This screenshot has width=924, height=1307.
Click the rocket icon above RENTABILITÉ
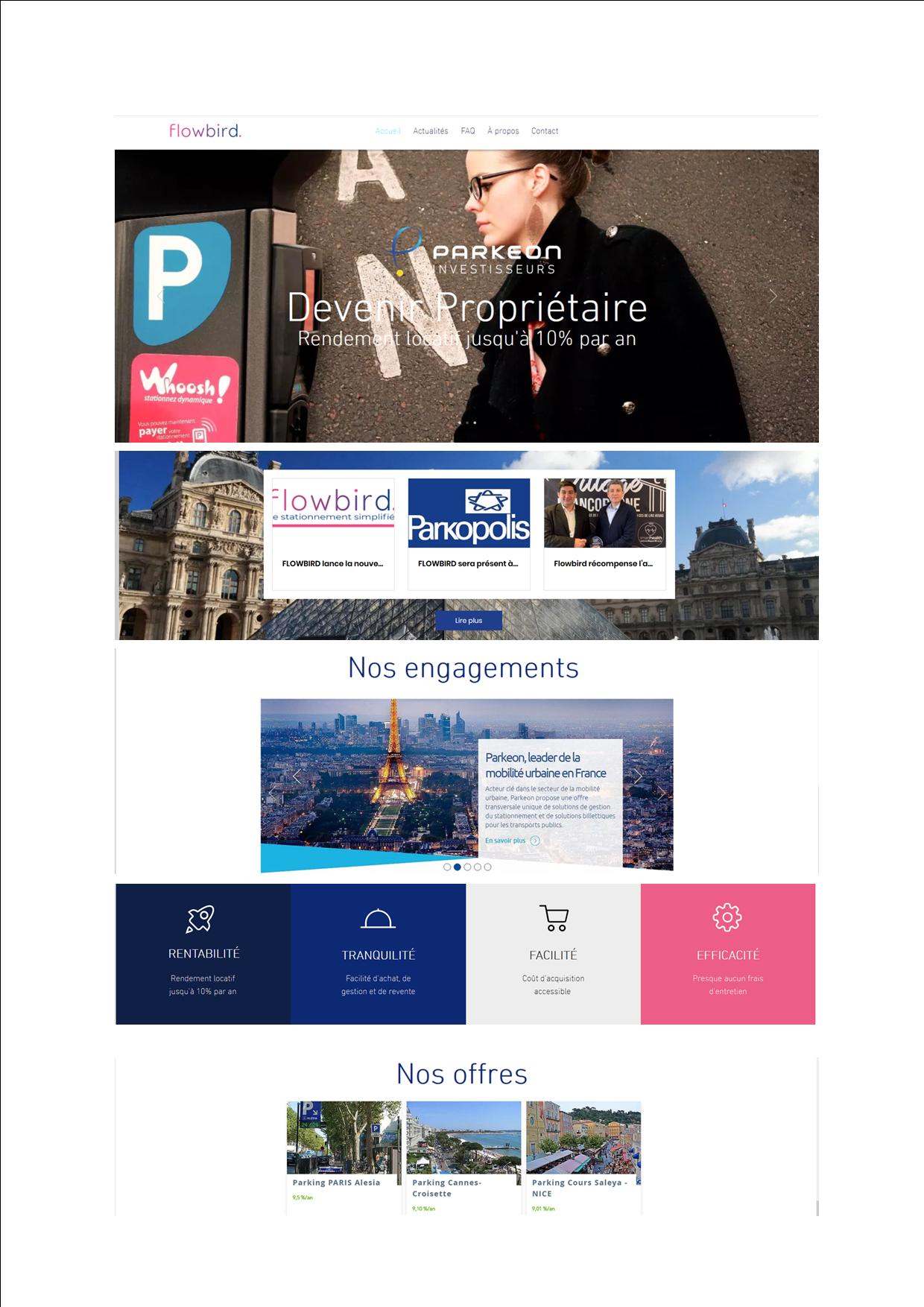click(x=199, y=920)
